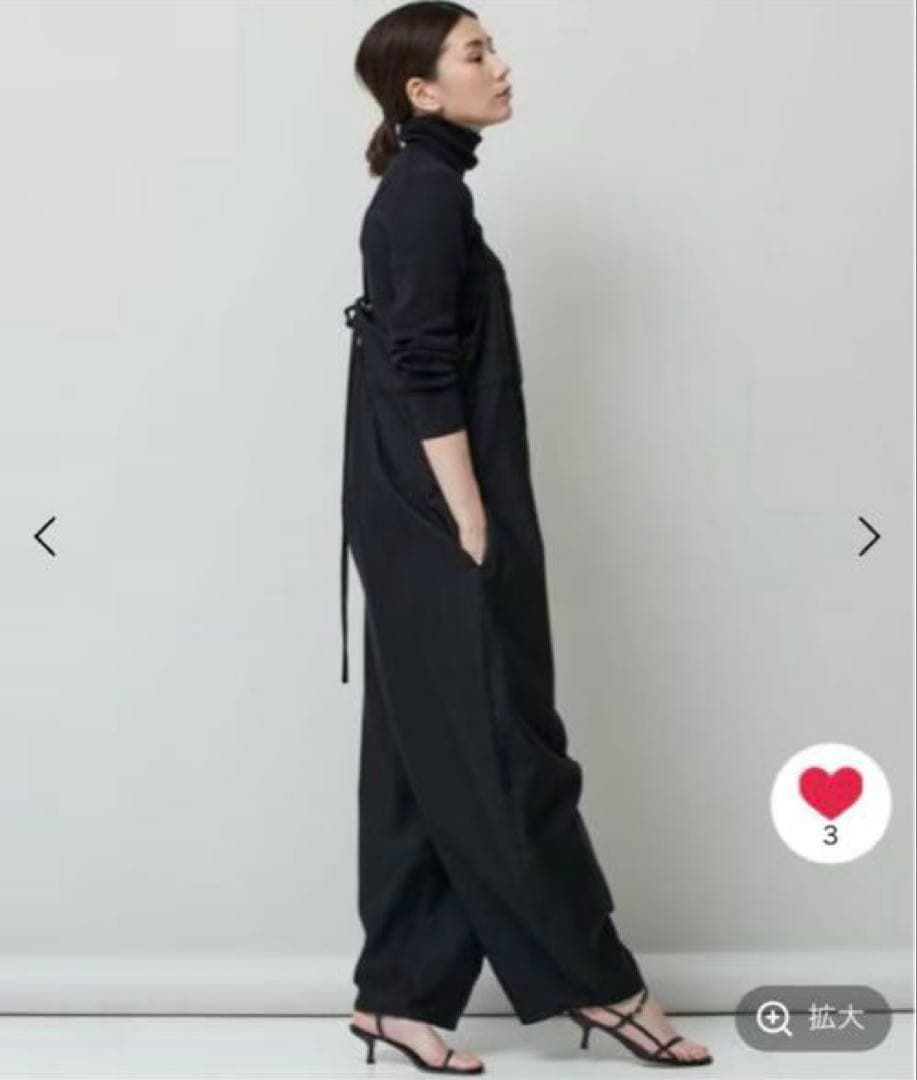The width and height of the screenshot is (917, 1080).
Task: Like this item with the heart button
Action: point(830,803)
